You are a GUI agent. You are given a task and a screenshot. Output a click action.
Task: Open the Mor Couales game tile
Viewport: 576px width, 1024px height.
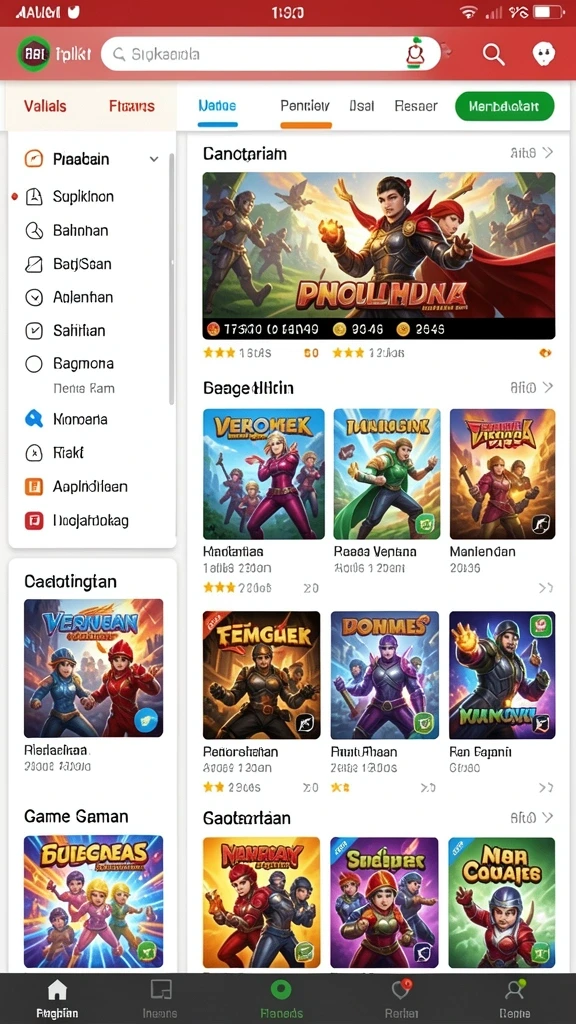502,903
